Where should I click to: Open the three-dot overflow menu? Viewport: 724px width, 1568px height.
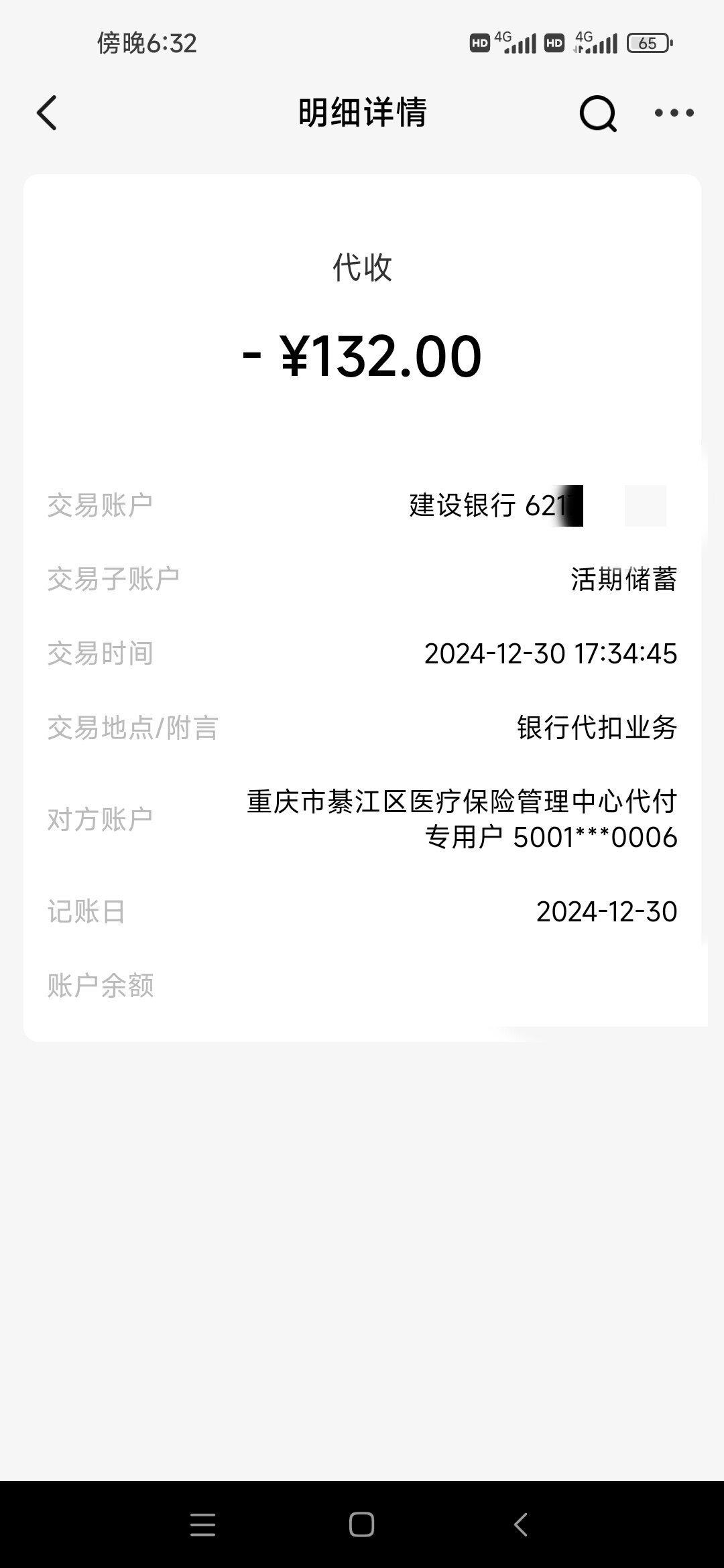674,113
